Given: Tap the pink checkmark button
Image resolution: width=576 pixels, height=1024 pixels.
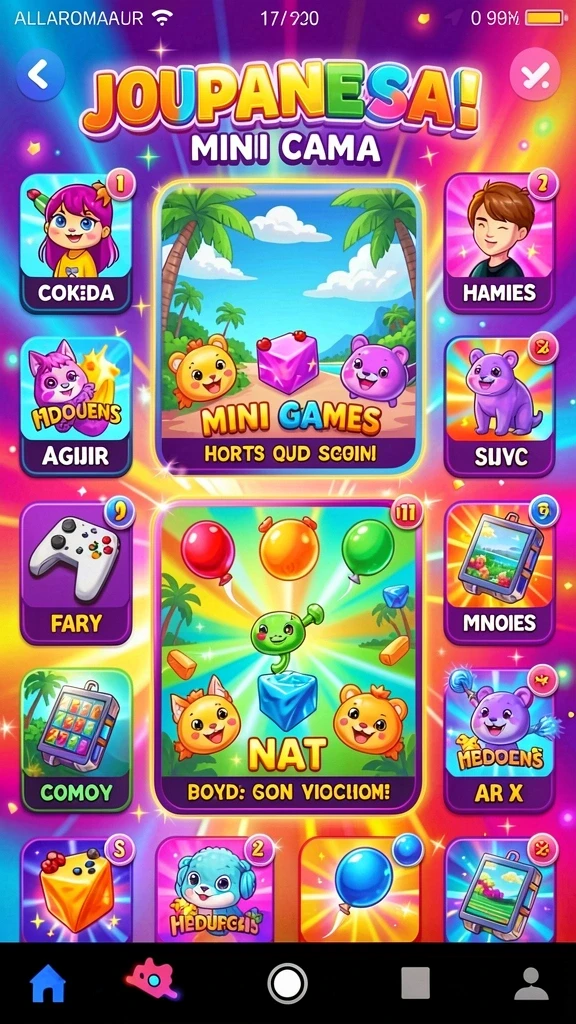Looking at the screenshot, I should [535, 76].
